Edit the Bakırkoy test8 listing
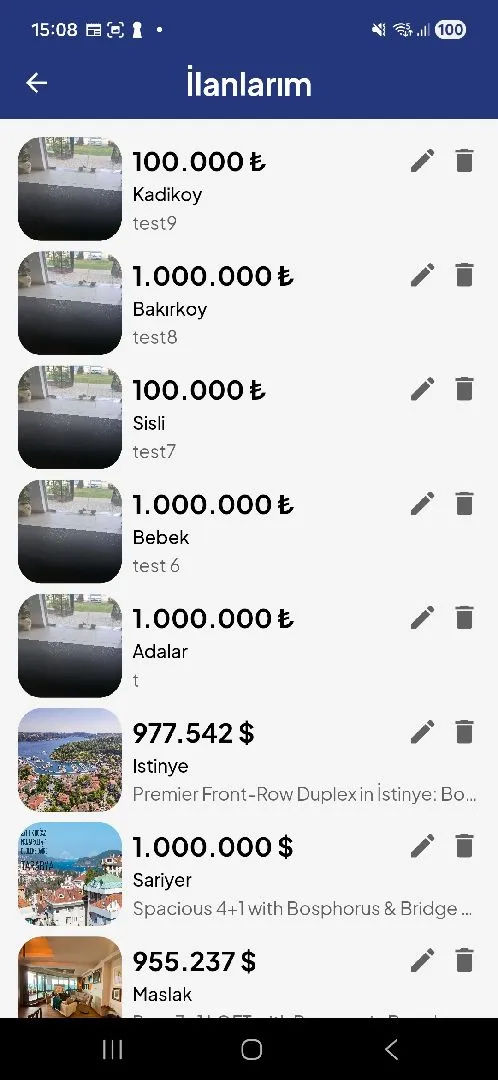This screenshot has height=1080, width=498. point(422,275)
